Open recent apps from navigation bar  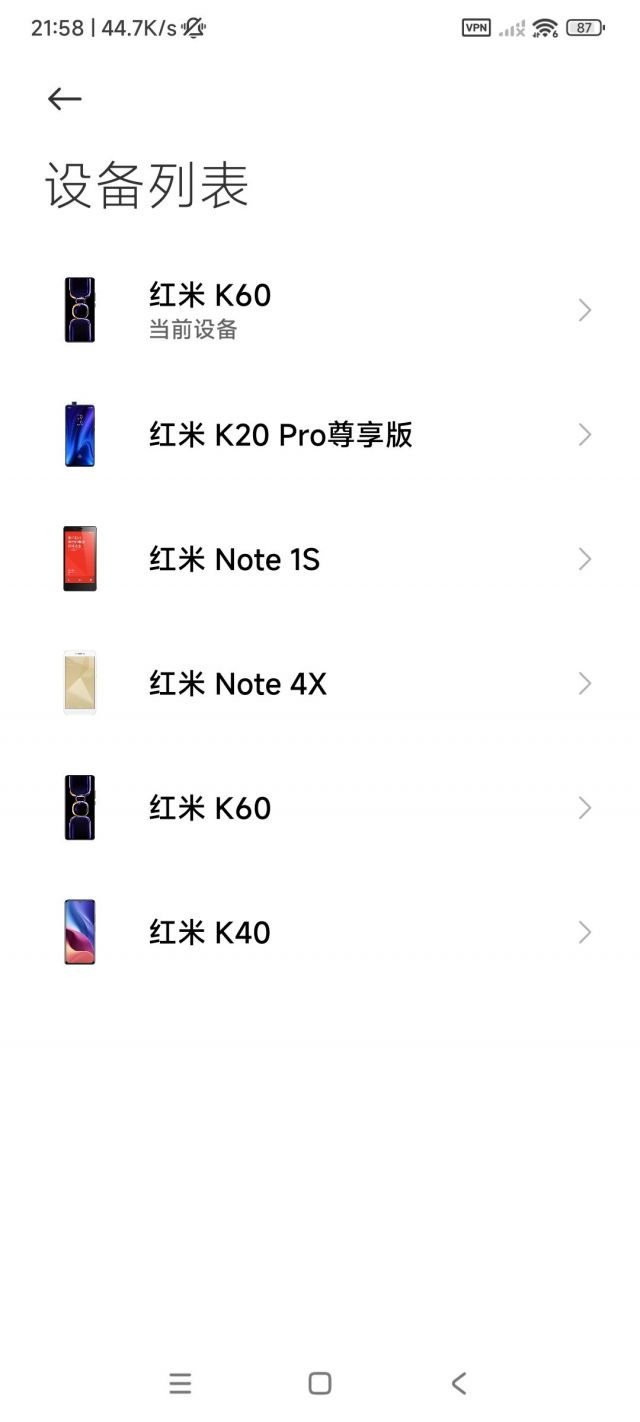pyautogui.click(x=180, y=1383)
